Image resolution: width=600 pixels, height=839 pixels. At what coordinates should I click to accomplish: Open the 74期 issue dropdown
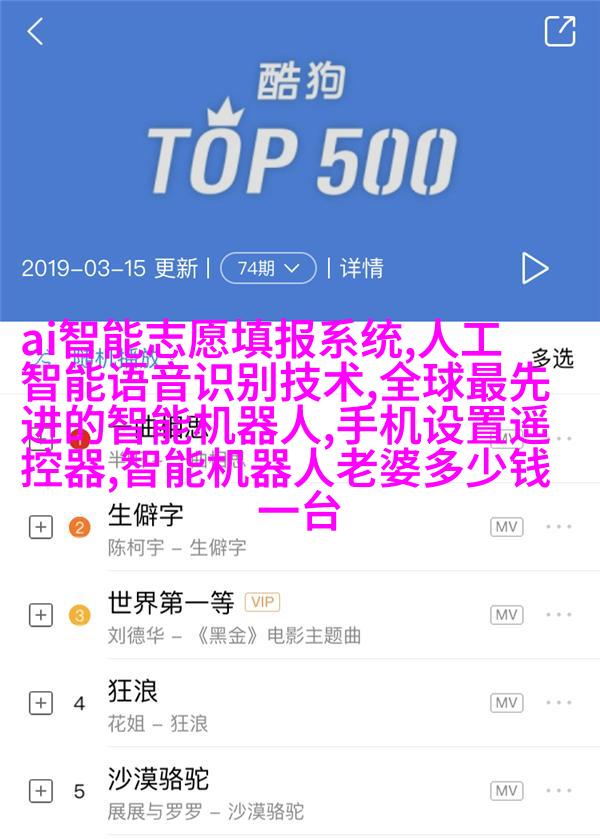point(267,268)
